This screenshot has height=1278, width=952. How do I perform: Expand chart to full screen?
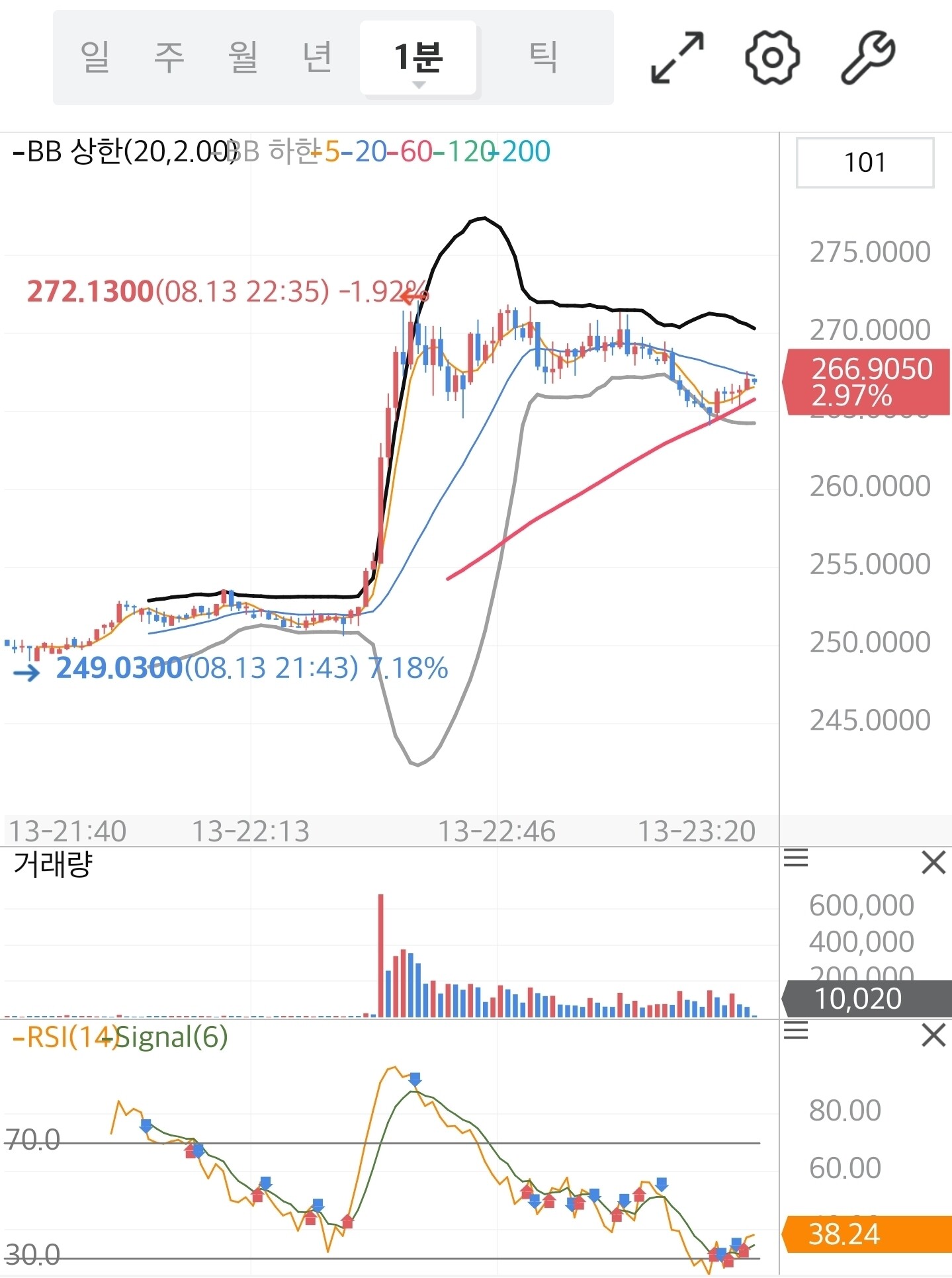coord(677,58)
